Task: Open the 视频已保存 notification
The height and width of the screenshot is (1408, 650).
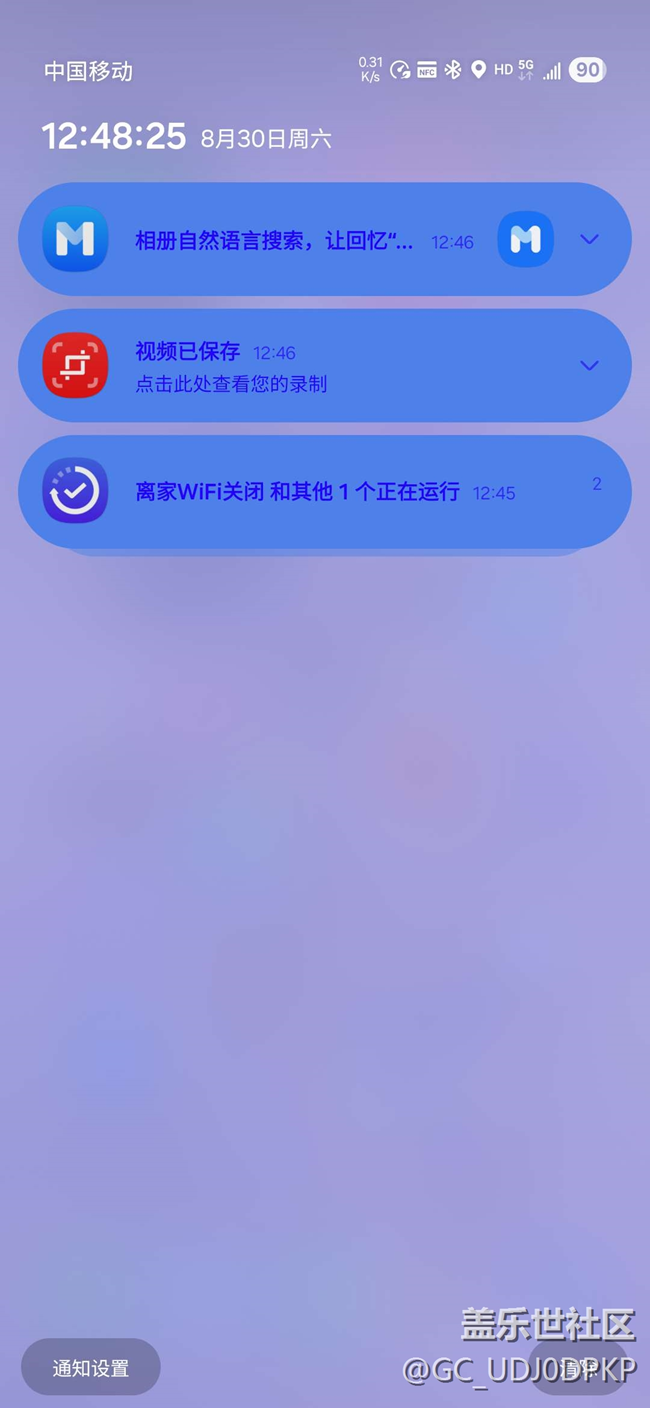Action: 300,367
